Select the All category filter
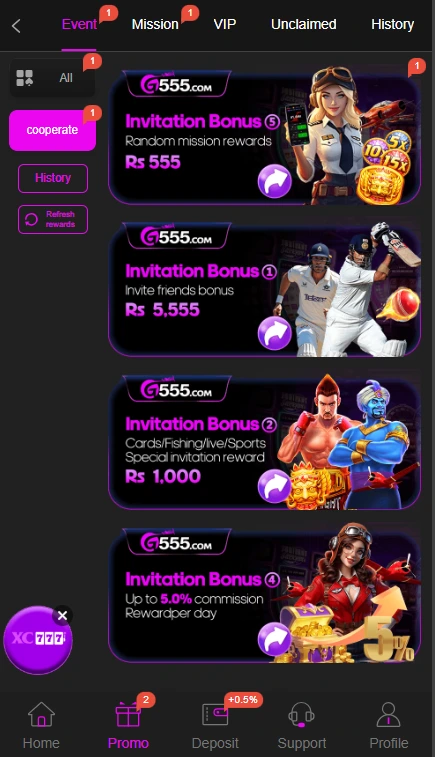 click(x=52, y=77)
